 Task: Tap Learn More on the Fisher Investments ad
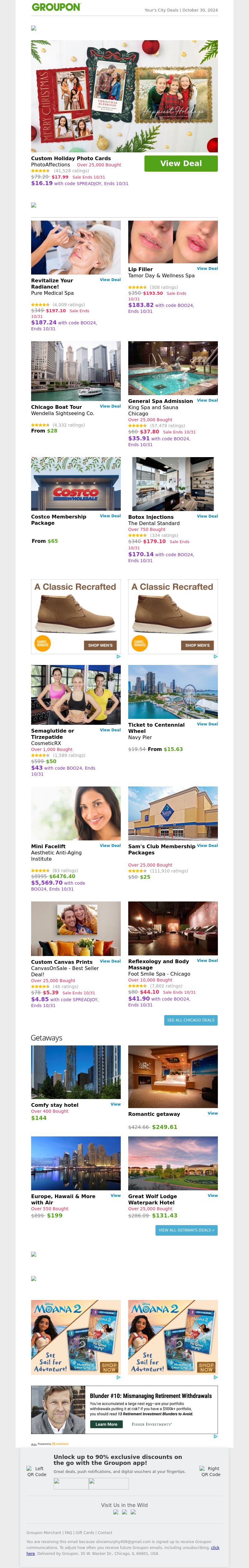point(106,1419)
